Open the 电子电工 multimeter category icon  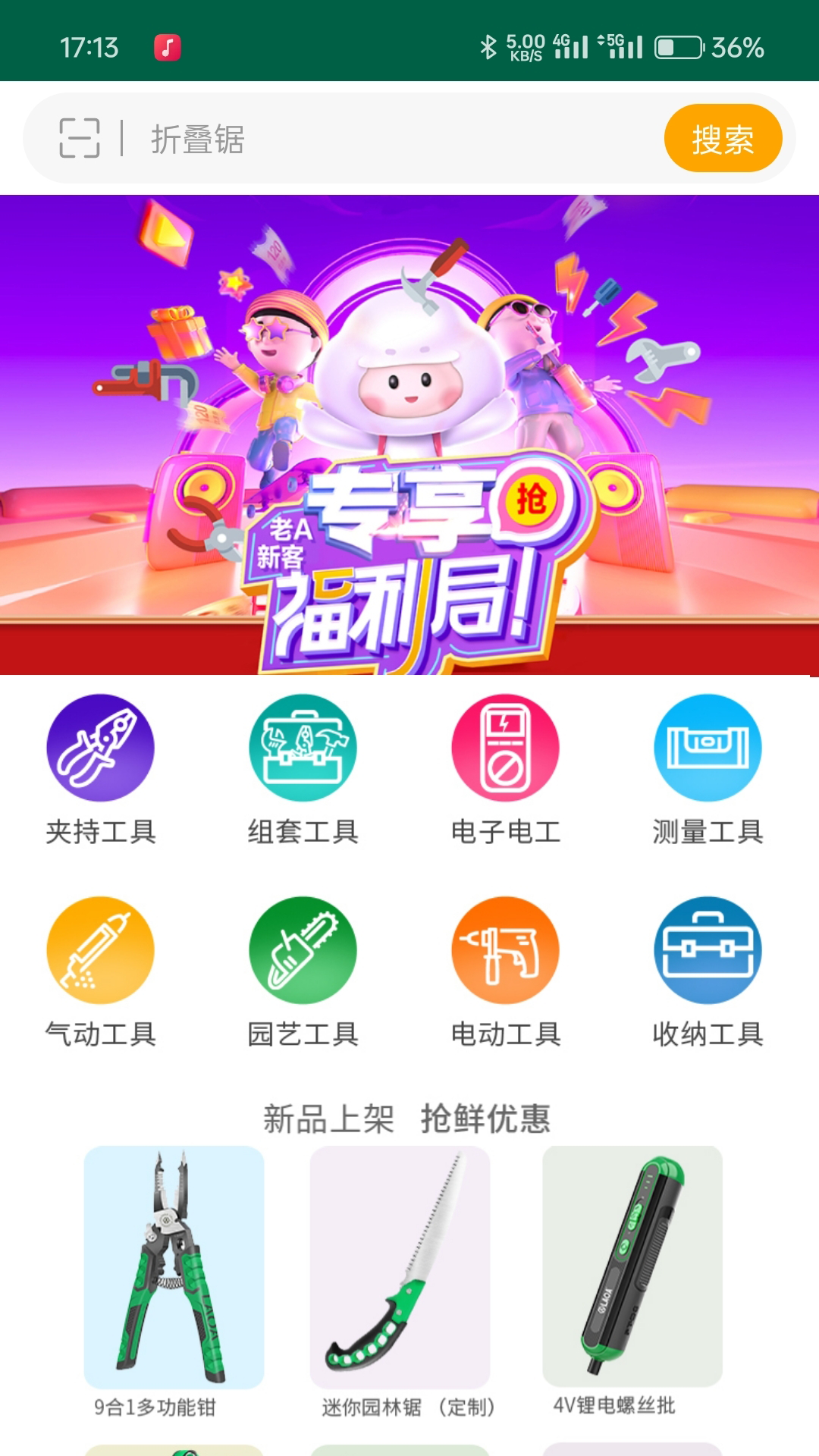(x=504, y=747)
